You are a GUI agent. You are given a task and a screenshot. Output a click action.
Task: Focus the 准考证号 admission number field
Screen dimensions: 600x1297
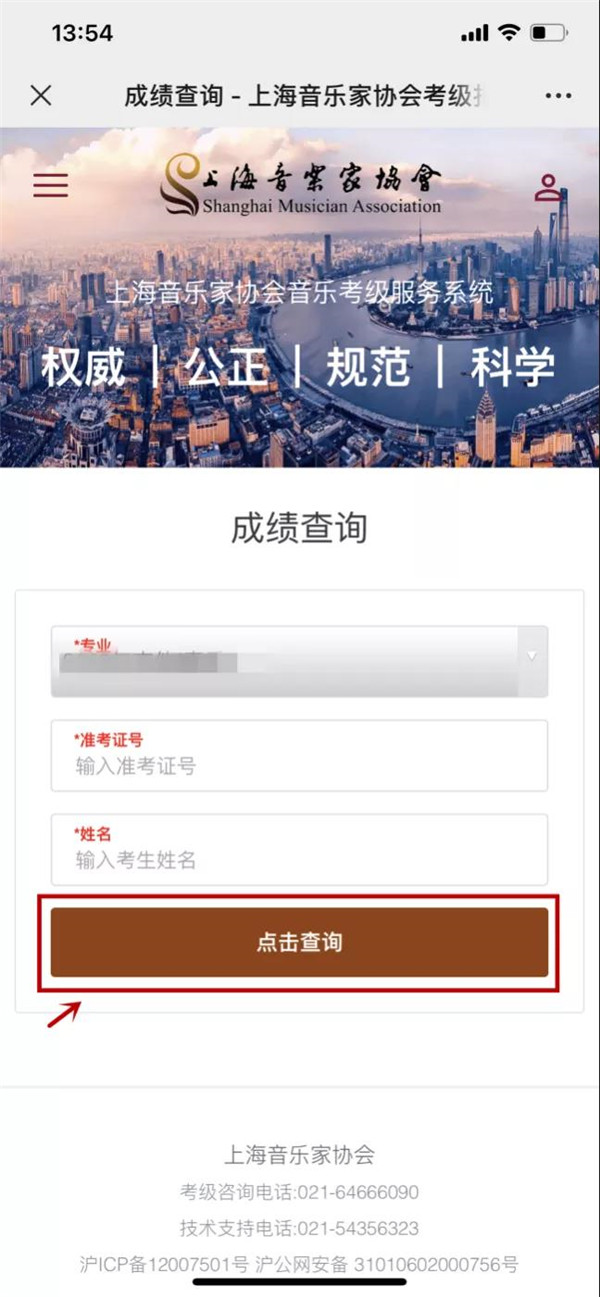299,756
